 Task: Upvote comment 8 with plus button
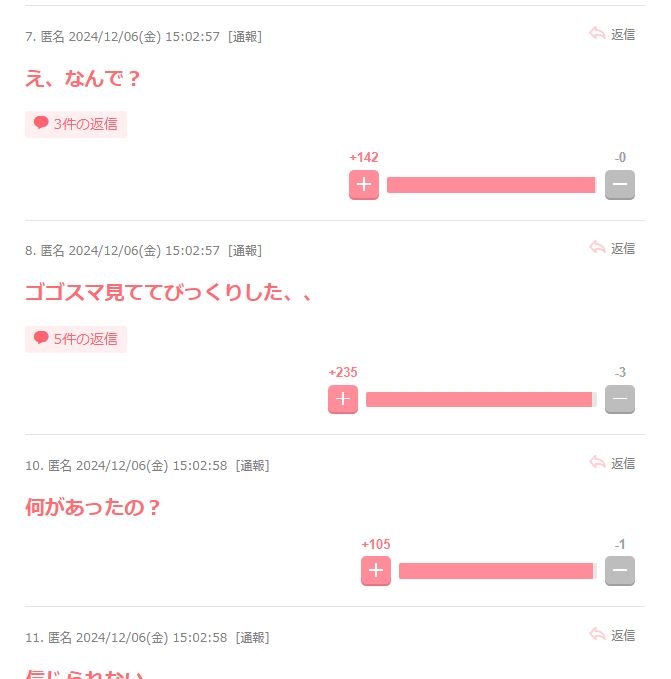[343, 399]
